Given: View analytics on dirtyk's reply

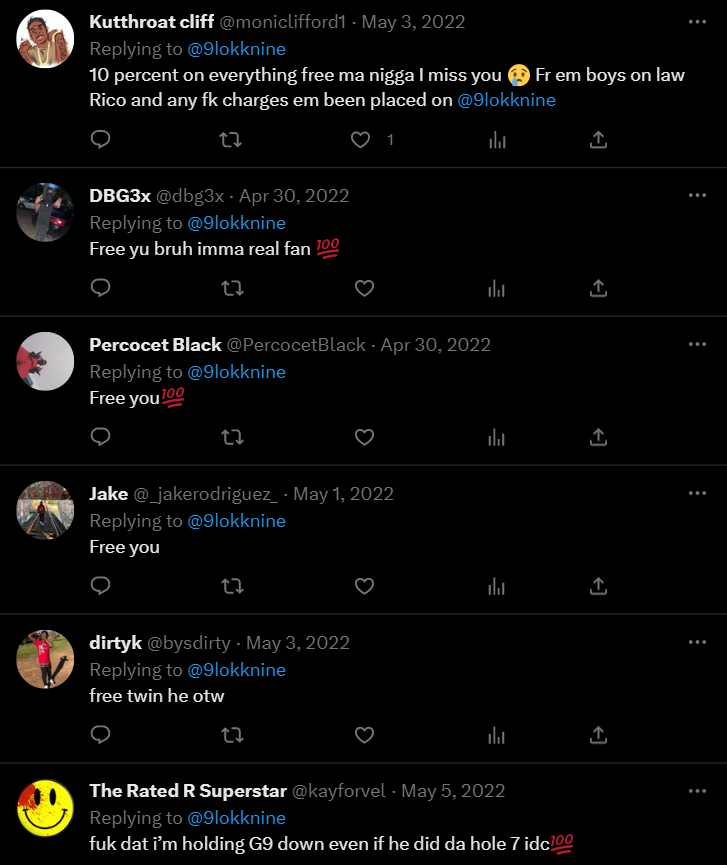Looking at the screenshot, I should tap(496, 735).
